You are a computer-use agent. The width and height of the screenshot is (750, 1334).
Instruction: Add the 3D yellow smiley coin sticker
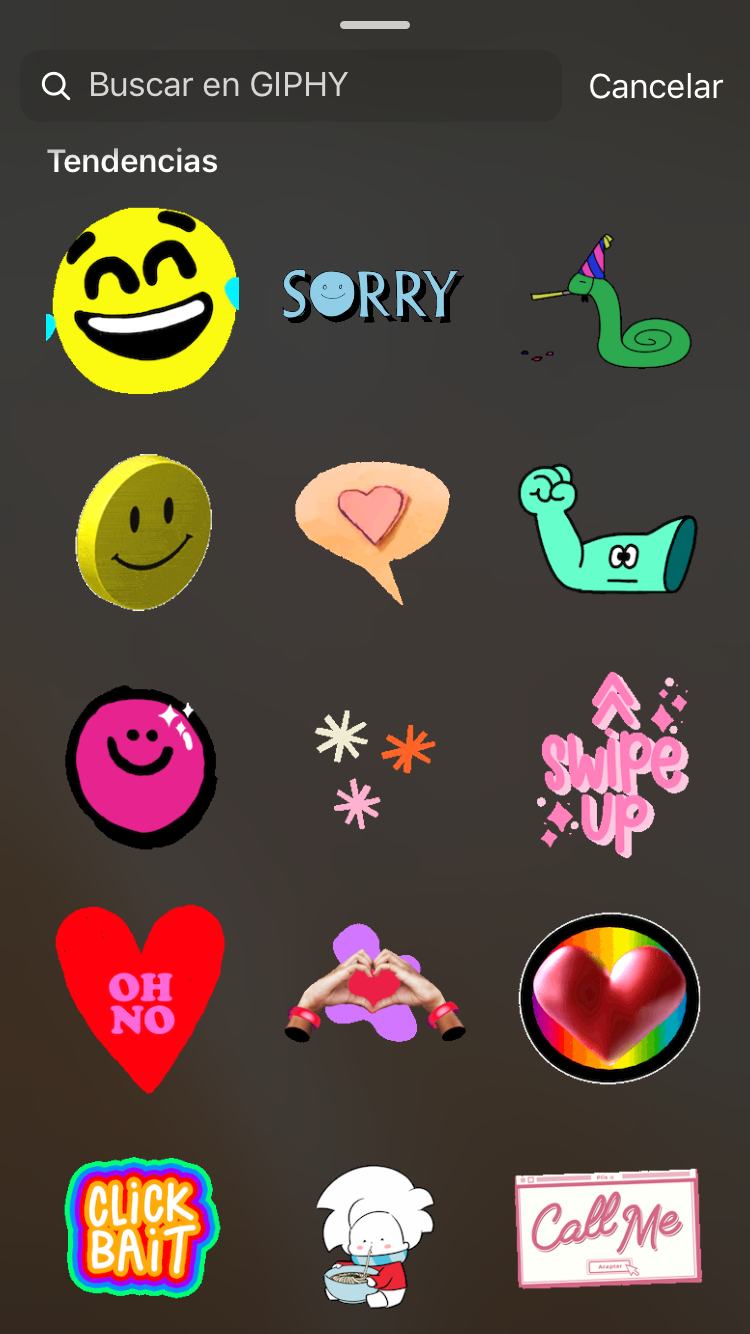coord(144,532)
